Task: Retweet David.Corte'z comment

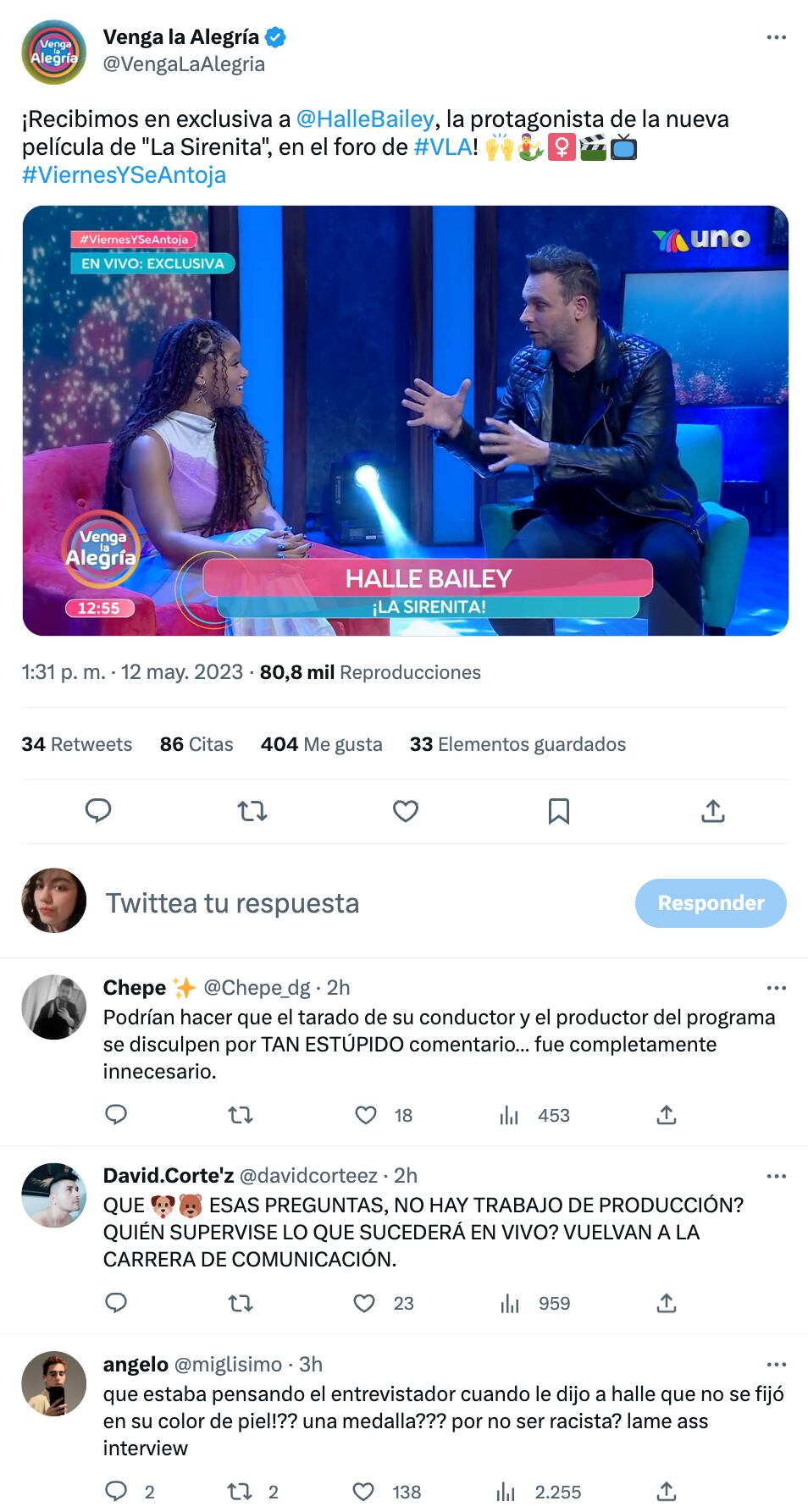Action: point(243,1304)
